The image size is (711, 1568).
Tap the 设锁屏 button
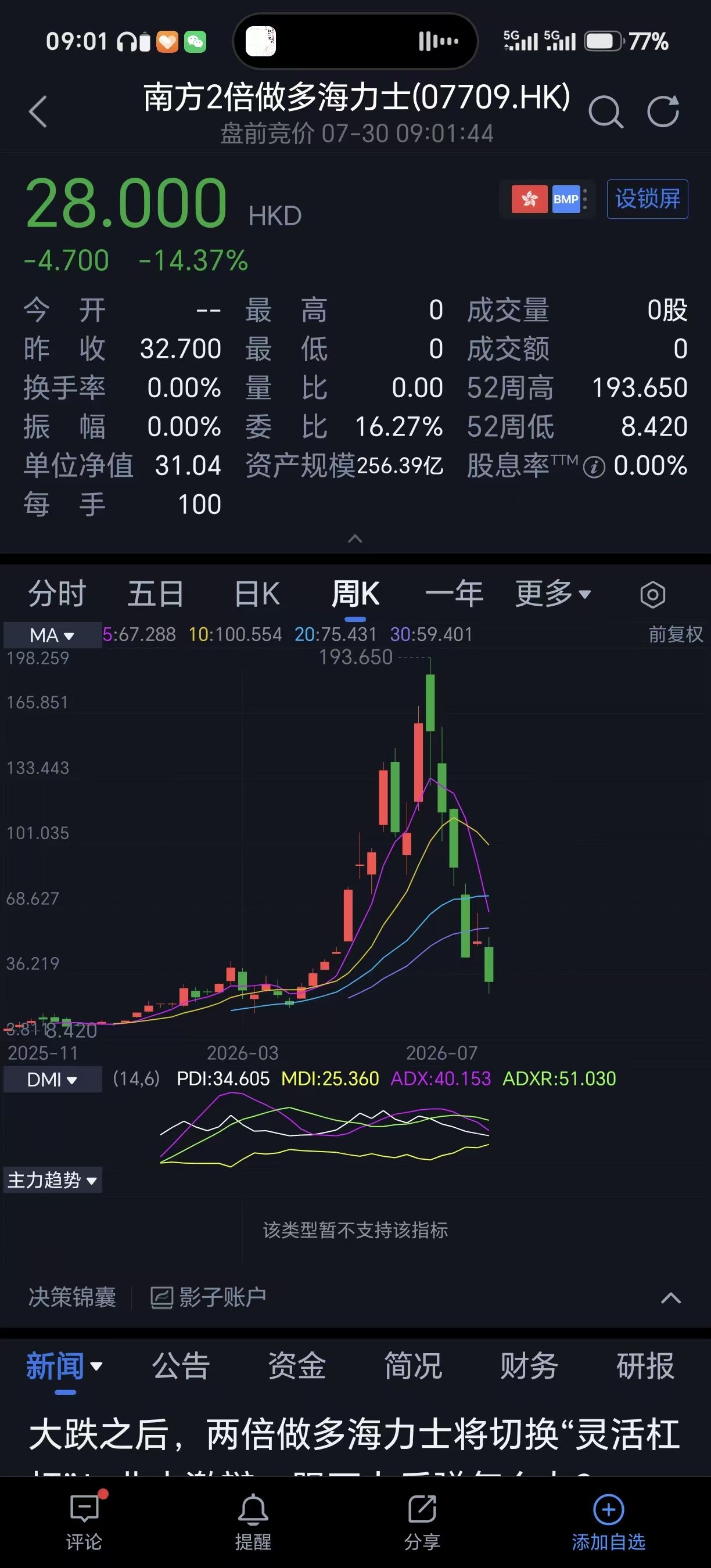click(647, 199)
